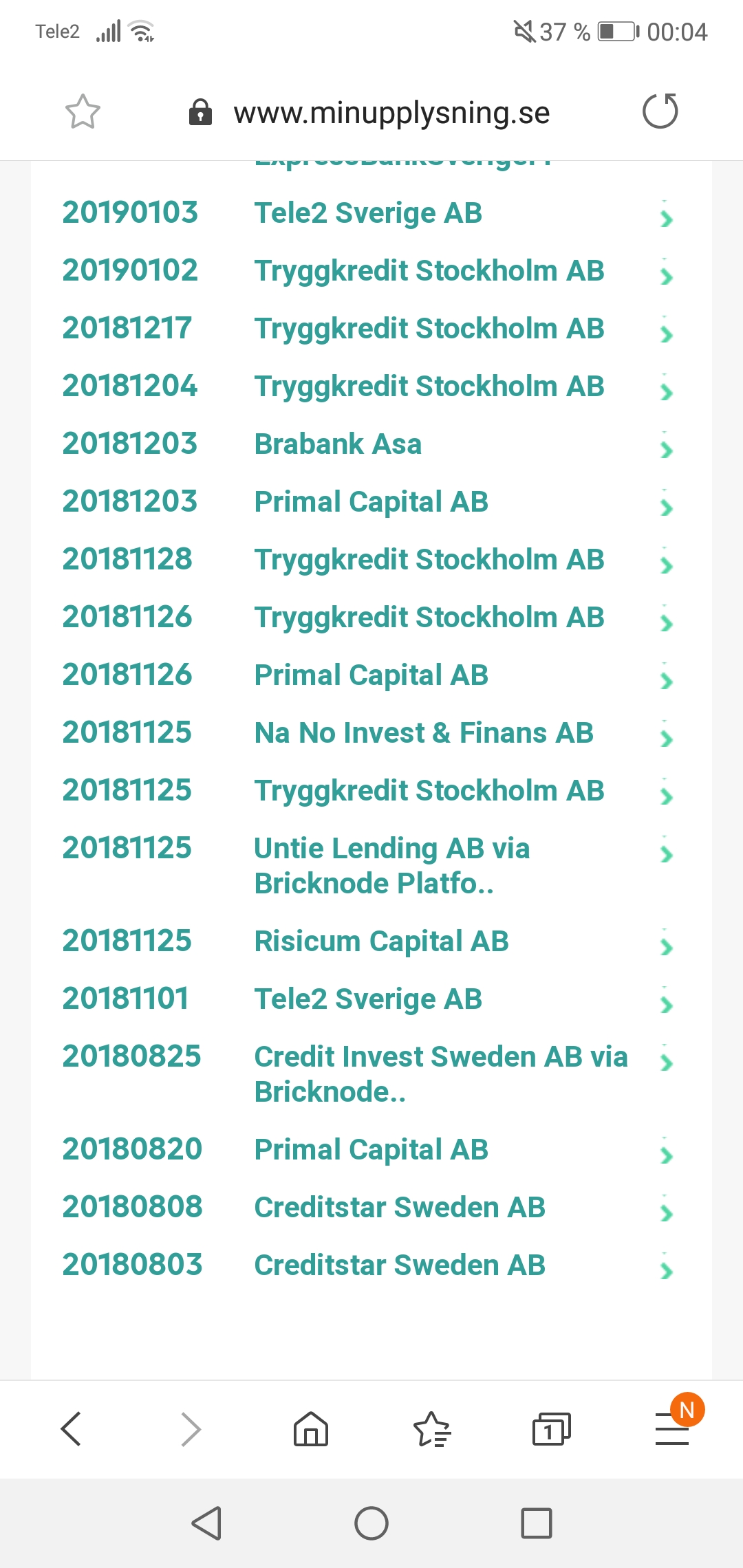Tap the www.minupplysning.se address bar
The image size is (743, 1568).
point(391,113)
